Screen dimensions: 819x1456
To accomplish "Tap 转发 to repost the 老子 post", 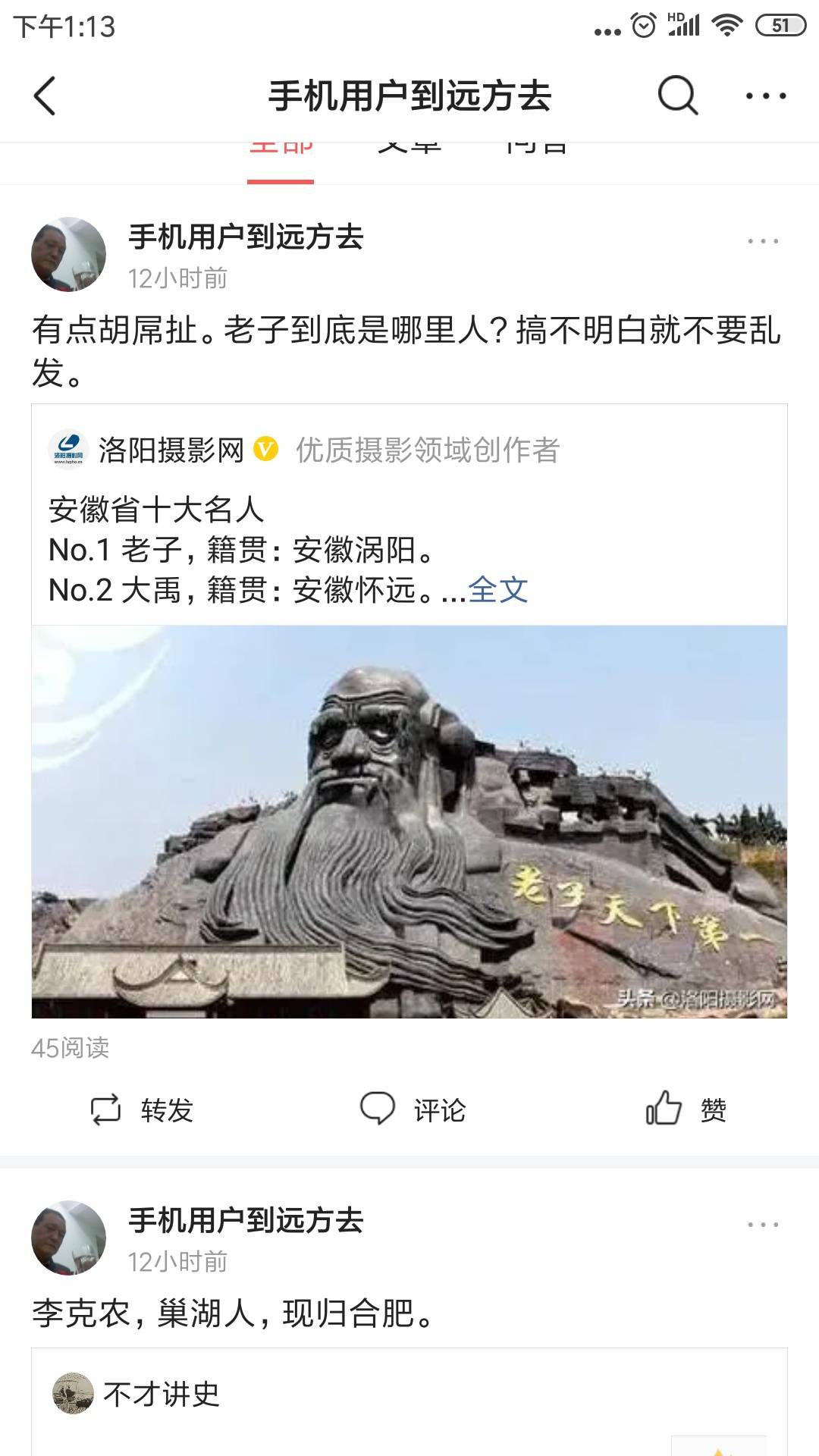I will click(x=142, y=1110).
